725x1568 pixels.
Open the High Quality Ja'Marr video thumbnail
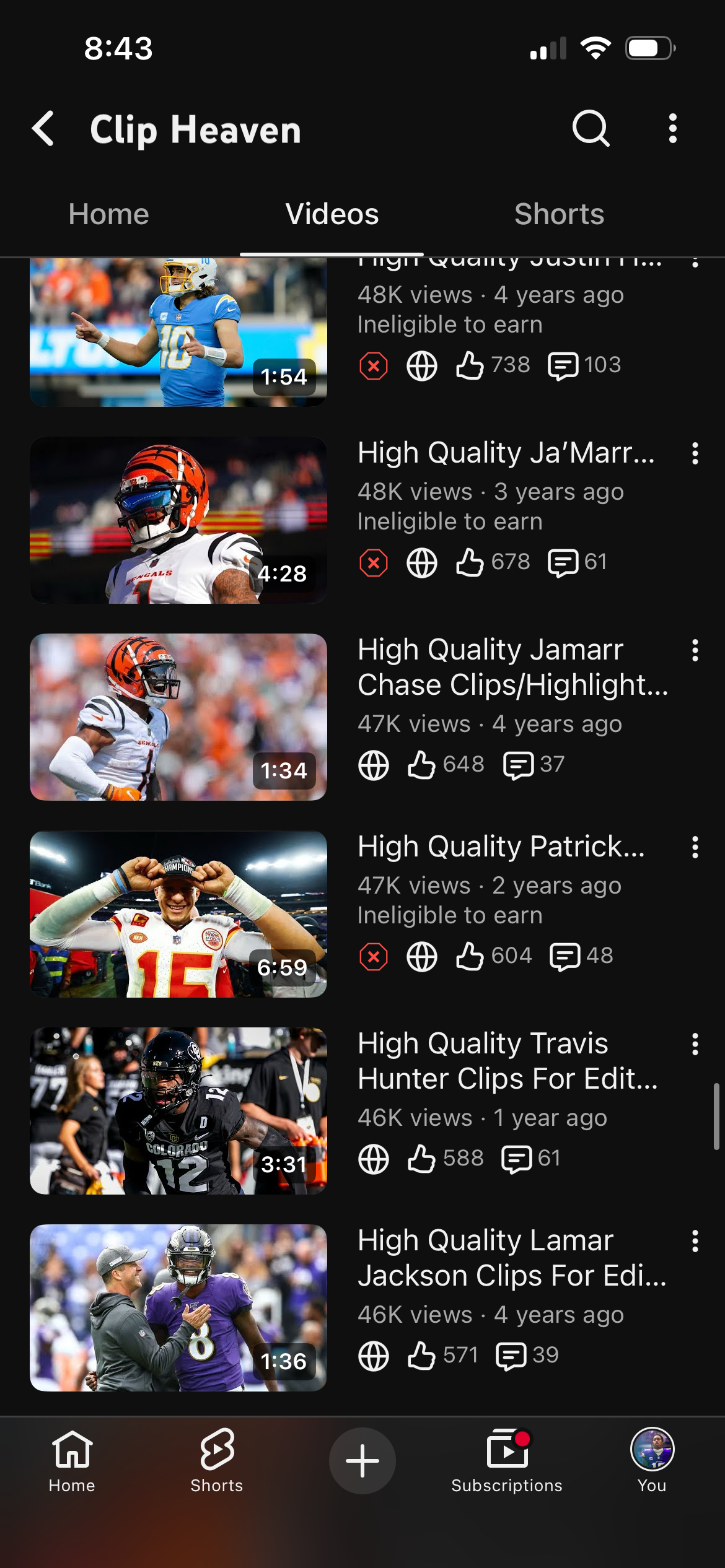[178, 520]
